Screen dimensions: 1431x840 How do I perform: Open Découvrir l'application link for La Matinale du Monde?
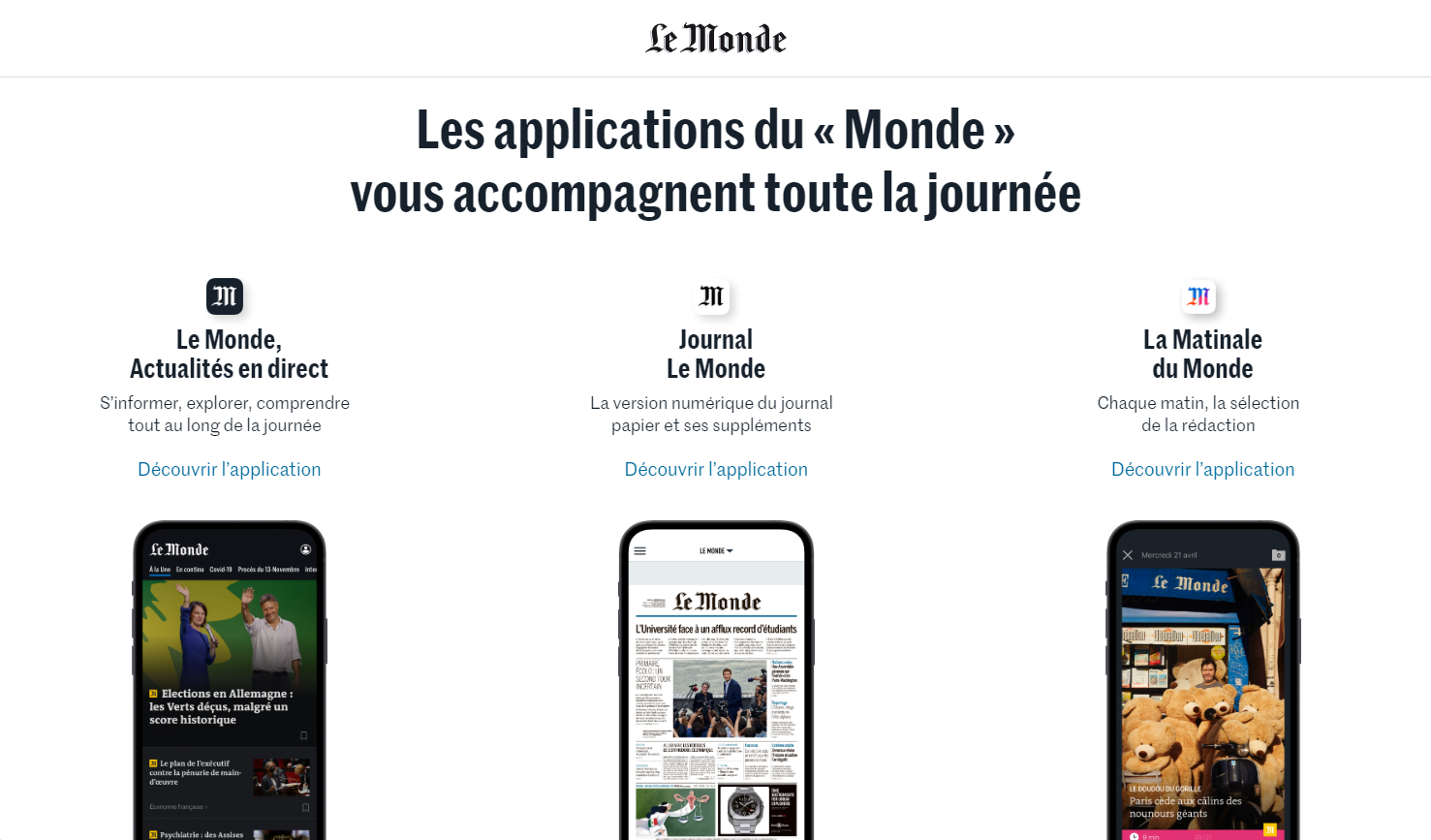[1202, 469]
